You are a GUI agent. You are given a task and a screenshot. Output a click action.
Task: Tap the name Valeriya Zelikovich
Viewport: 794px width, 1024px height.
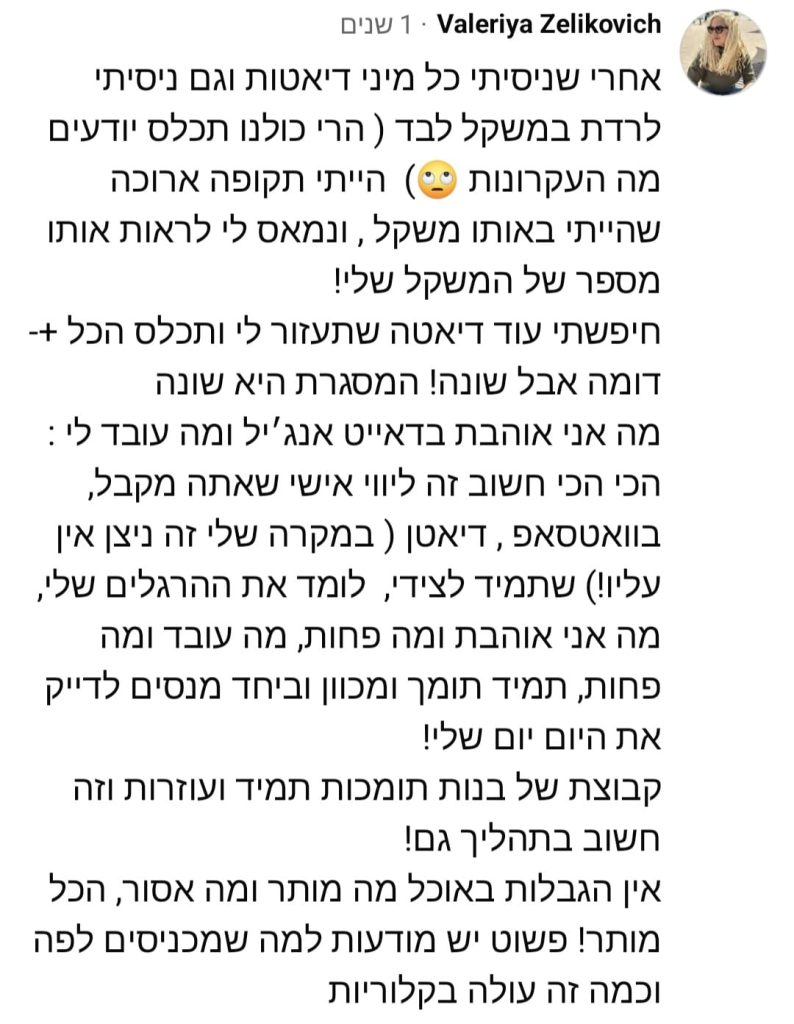click(549, 24)
